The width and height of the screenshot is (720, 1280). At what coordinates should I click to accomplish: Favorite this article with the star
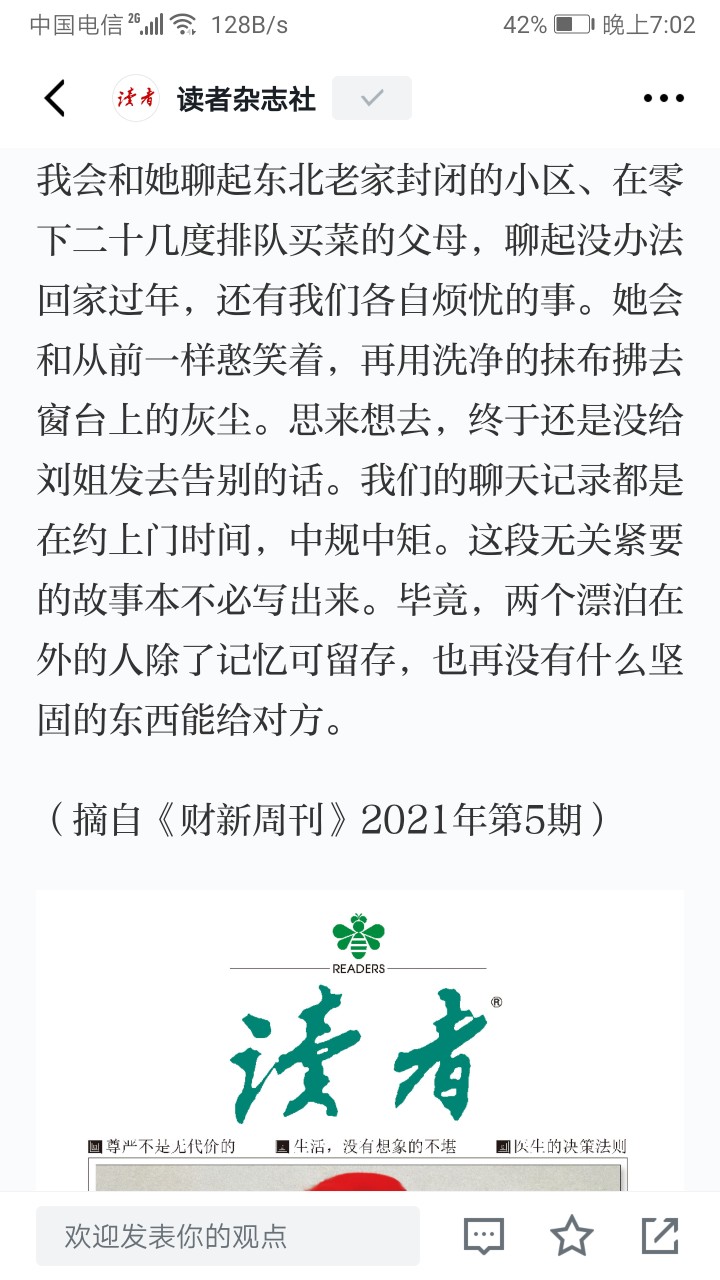572,1236
